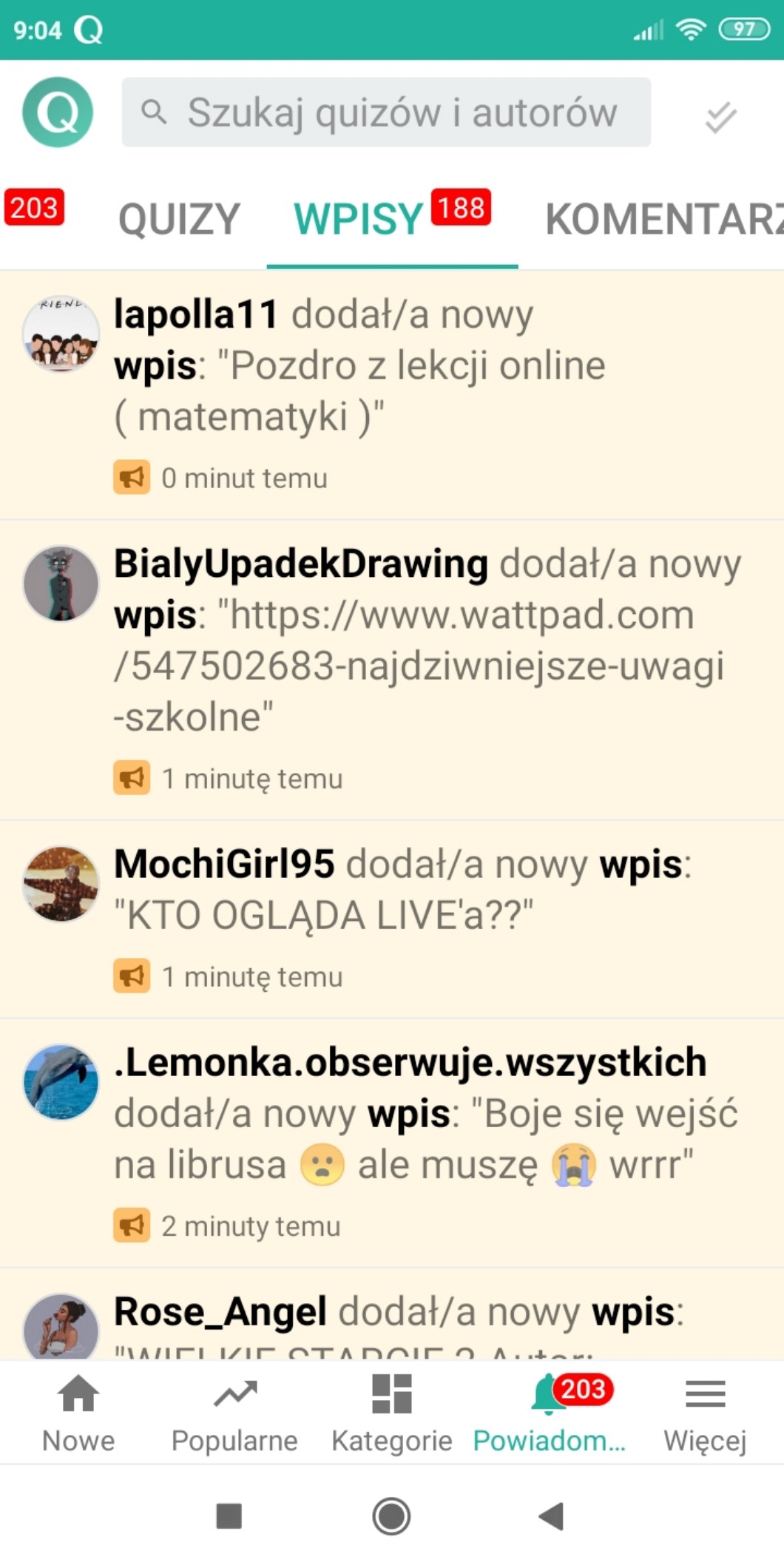Open the Kategorie tab
The width and height of the screenshot is (784, 1568).
click(391, 1413)
